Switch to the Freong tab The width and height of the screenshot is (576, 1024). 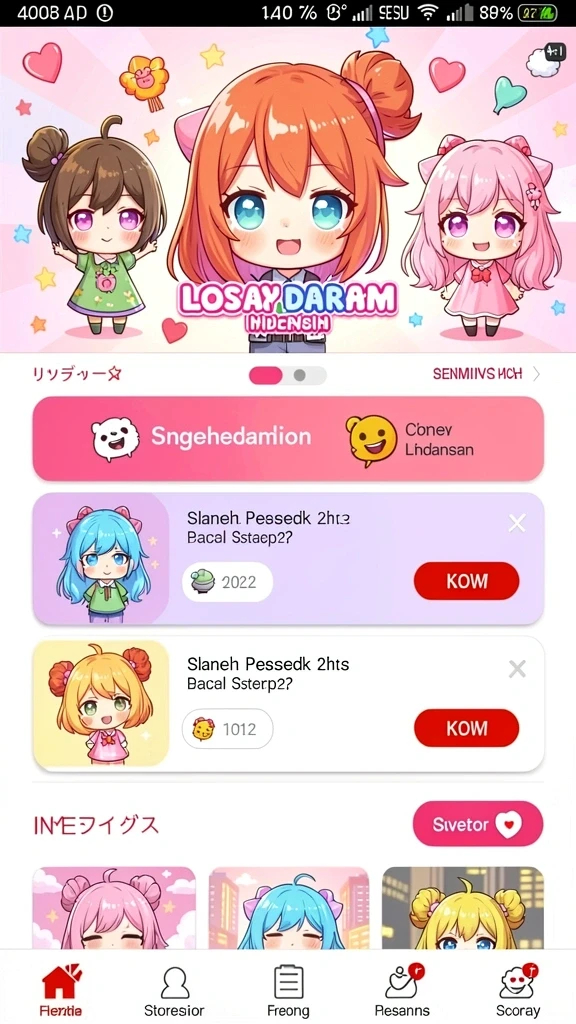288,990
